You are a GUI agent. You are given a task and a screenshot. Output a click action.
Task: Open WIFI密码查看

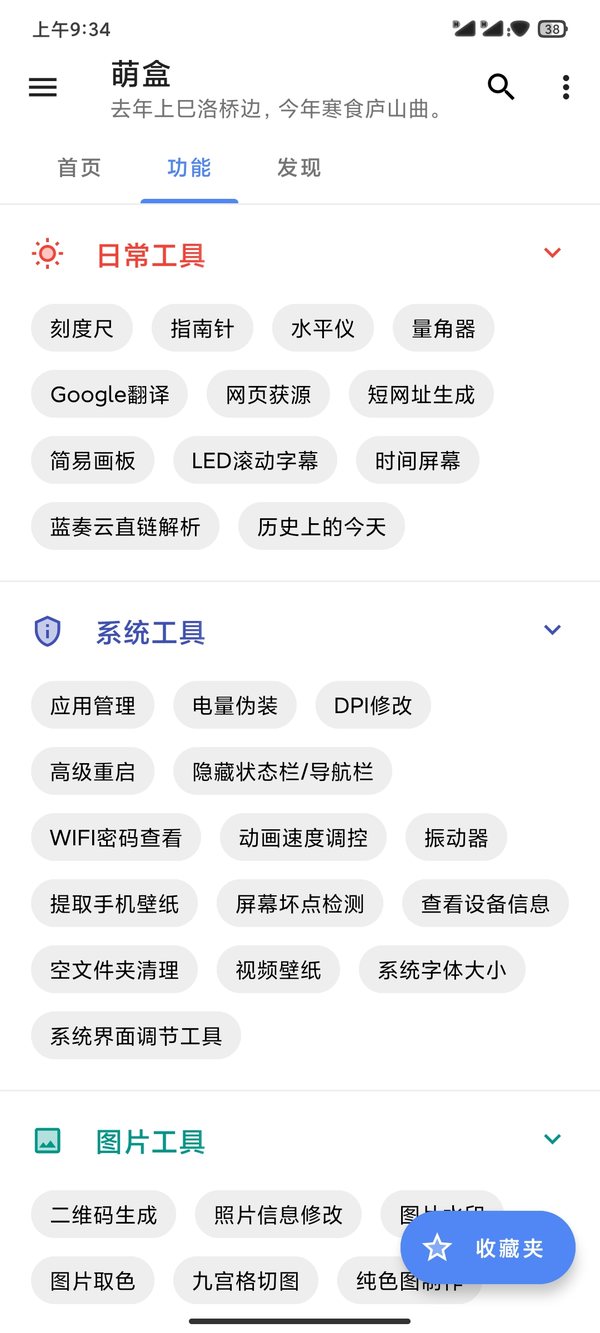(x=116, y=838)
